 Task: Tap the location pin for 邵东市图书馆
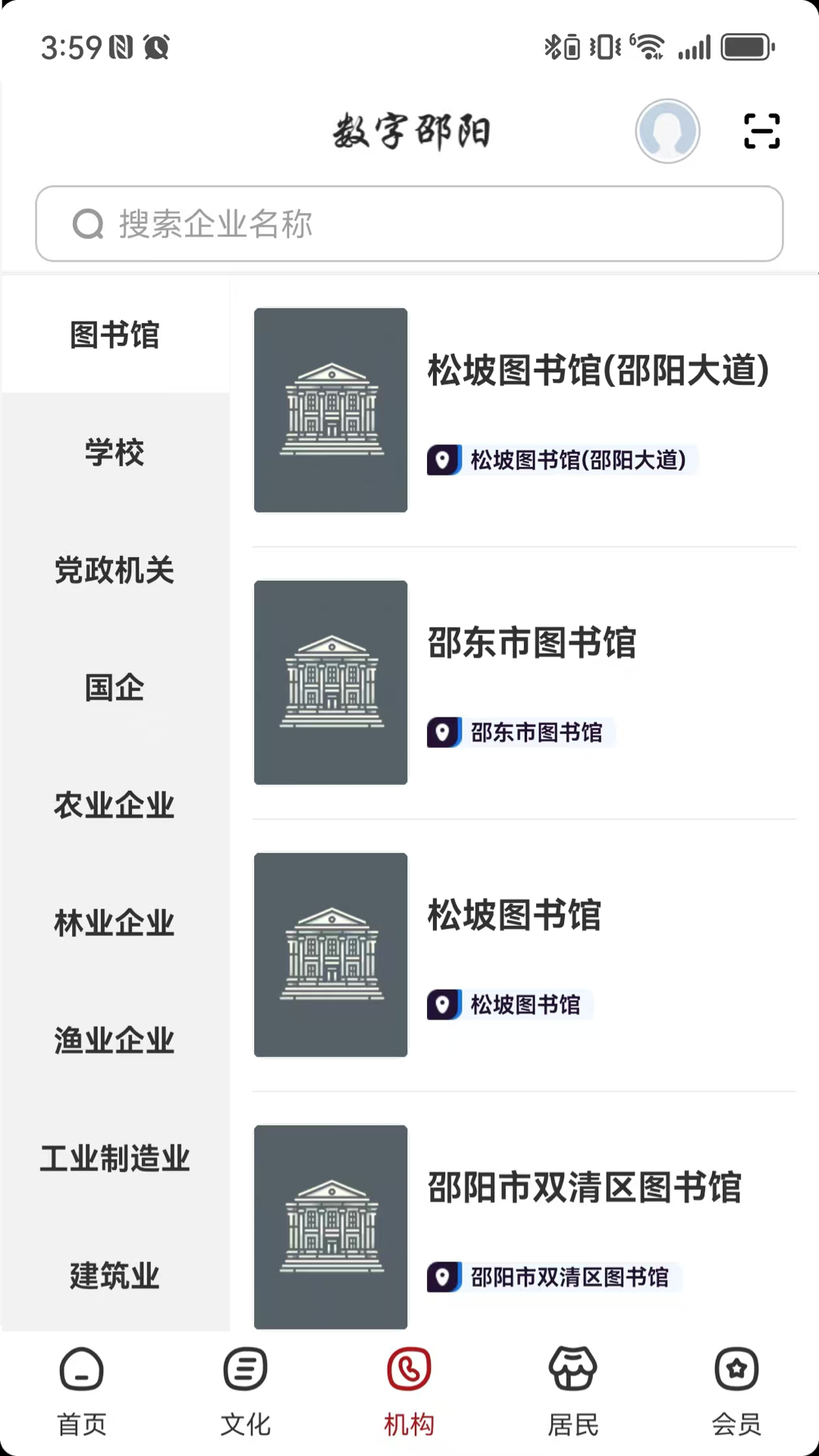coord(444,732)
